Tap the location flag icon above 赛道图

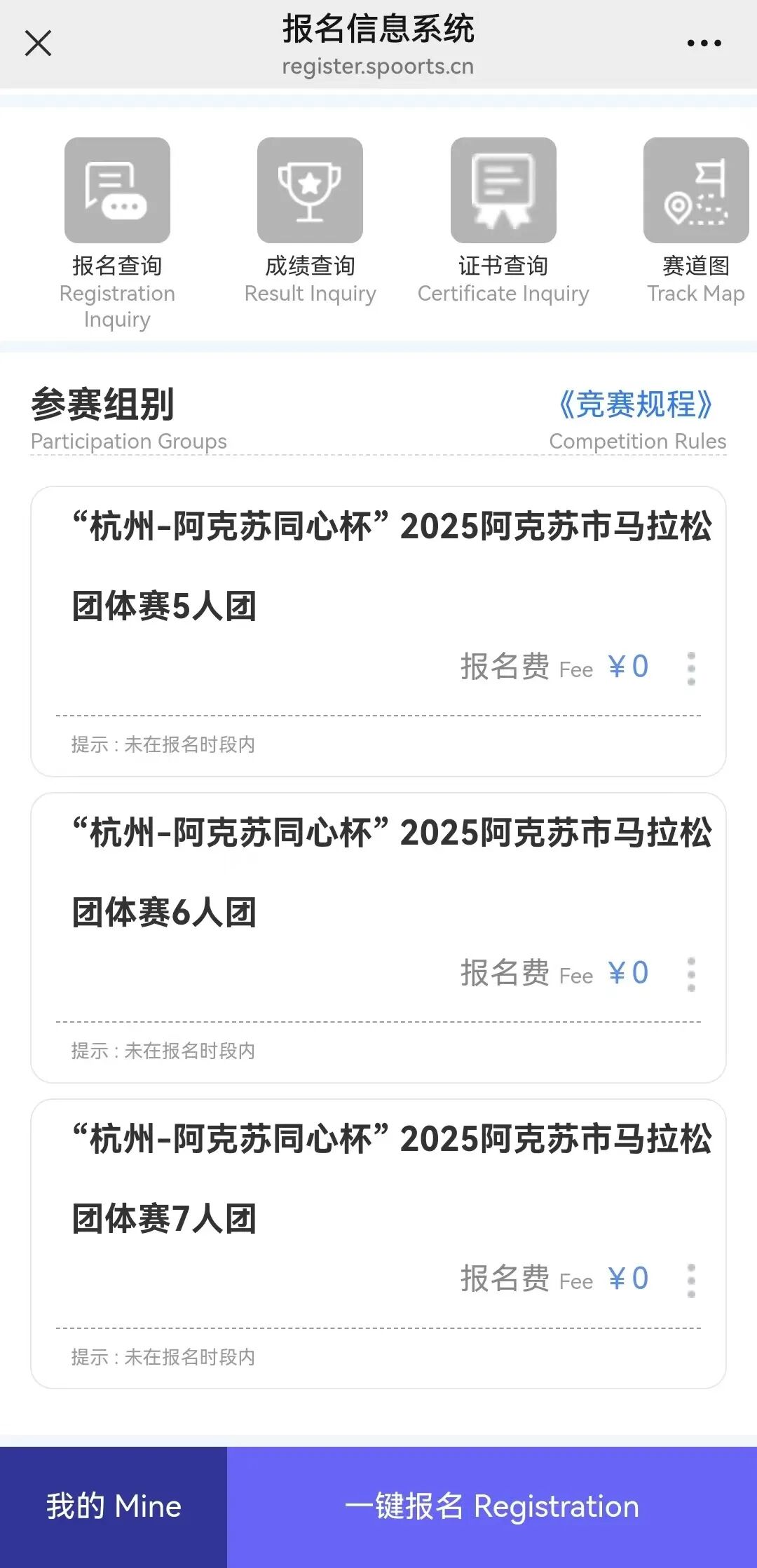click(696, 190)
